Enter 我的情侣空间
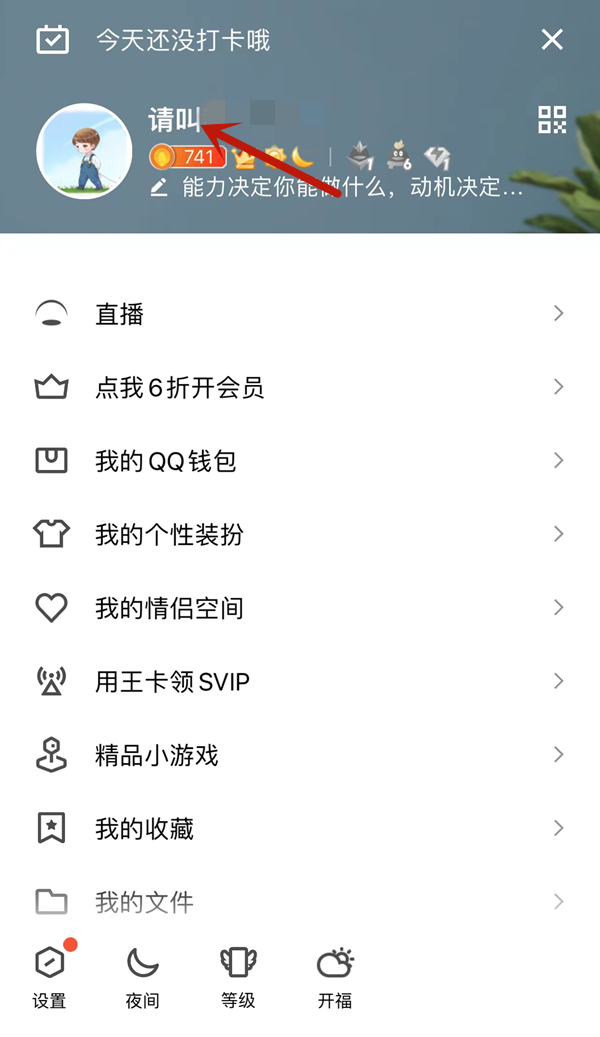Screen dimensions: 600x1037 coord(300,608)
